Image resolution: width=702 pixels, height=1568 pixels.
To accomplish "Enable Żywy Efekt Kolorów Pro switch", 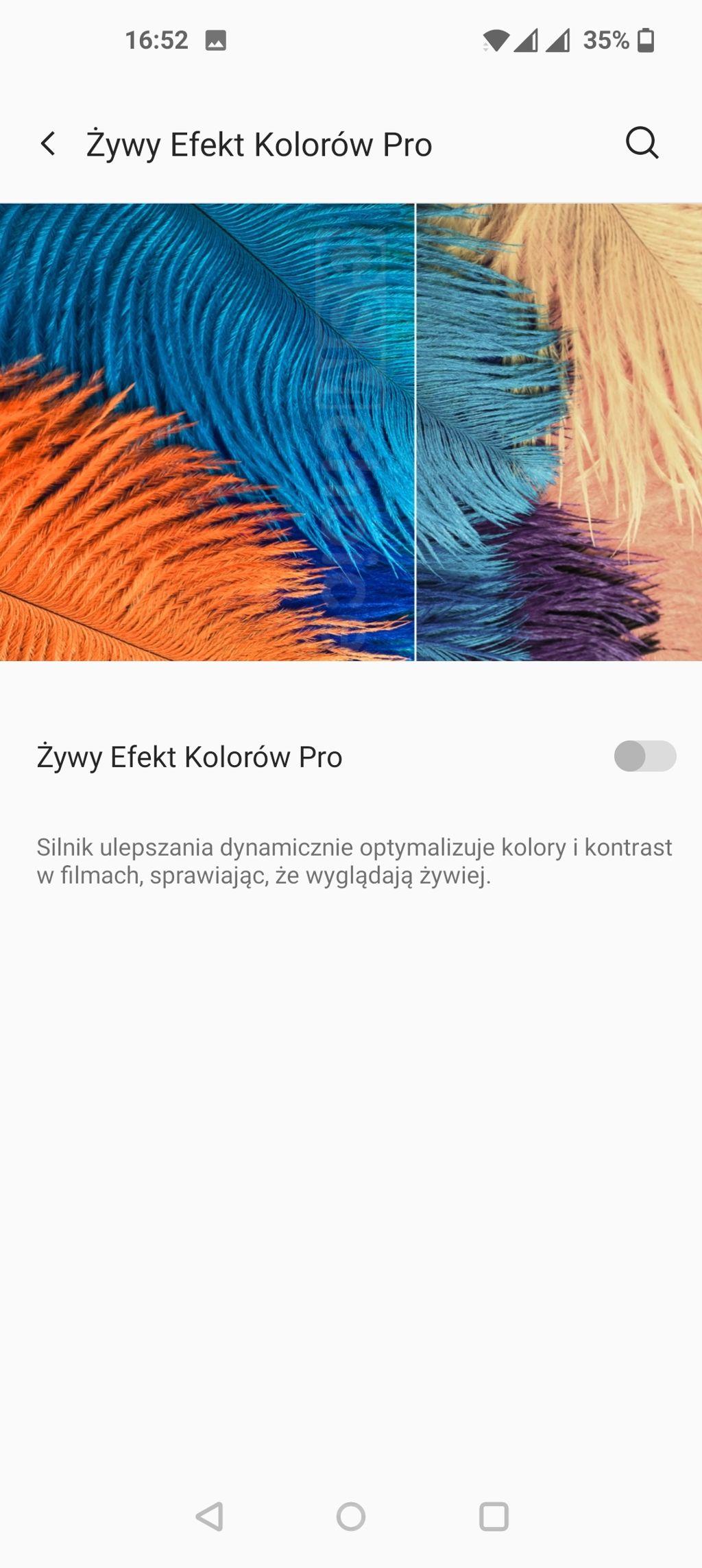I will (644, 756).
